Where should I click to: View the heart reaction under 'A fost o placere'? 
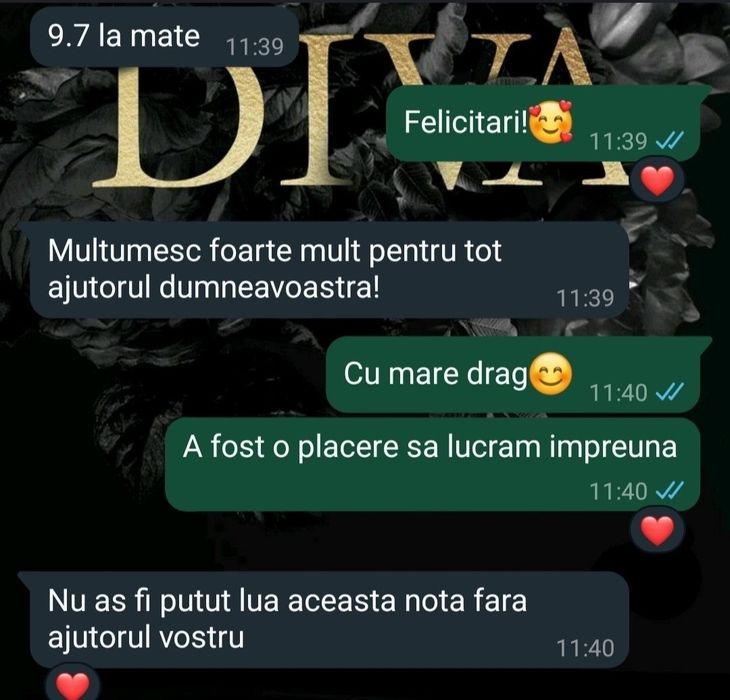pyautogui.click(x=656, y=530)
